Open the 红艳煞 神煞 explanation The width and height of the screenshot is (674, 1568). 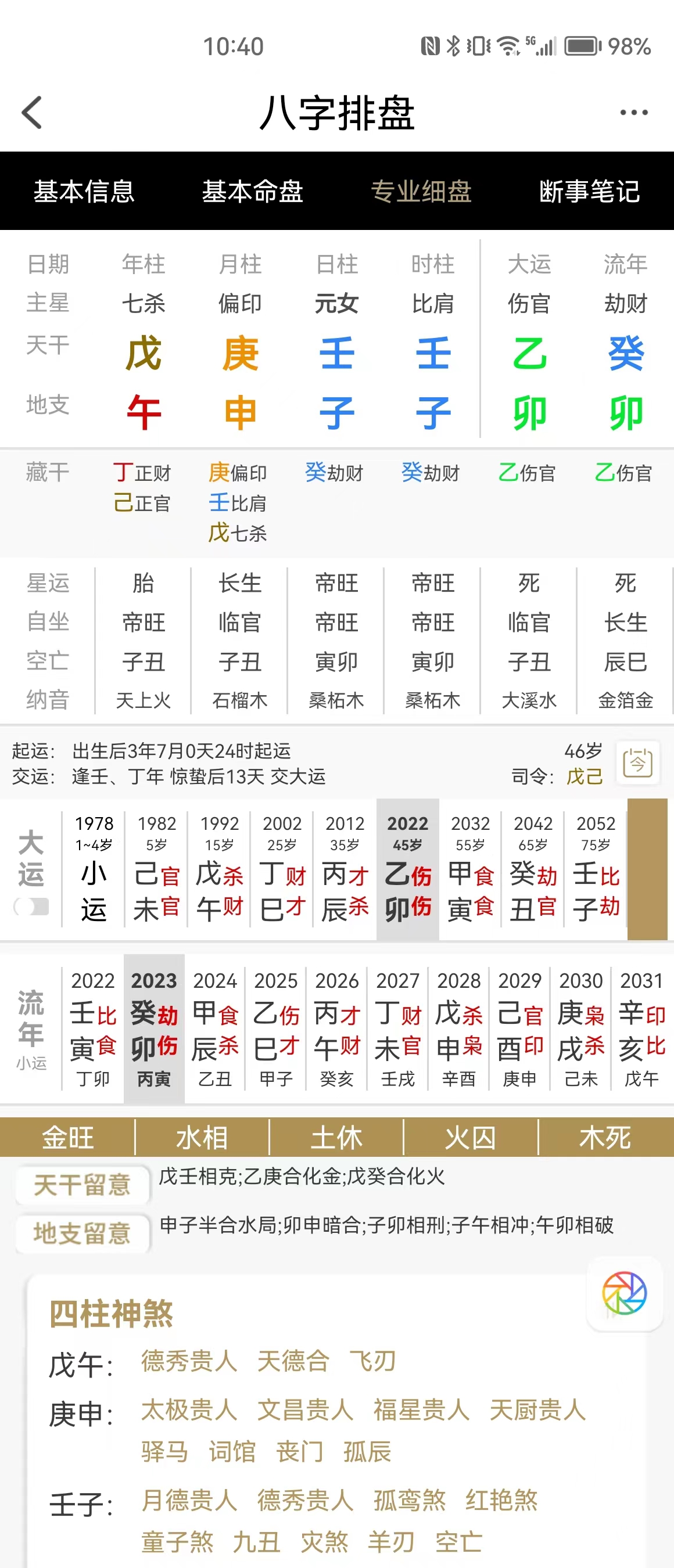501,1500
